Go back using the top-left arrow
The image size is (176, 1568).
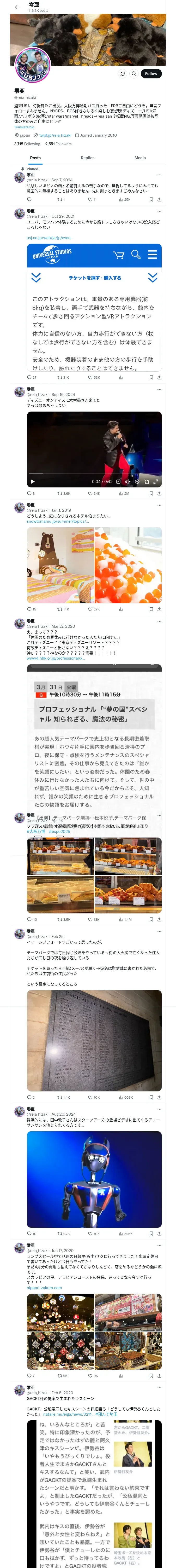(x=17, y=7)
